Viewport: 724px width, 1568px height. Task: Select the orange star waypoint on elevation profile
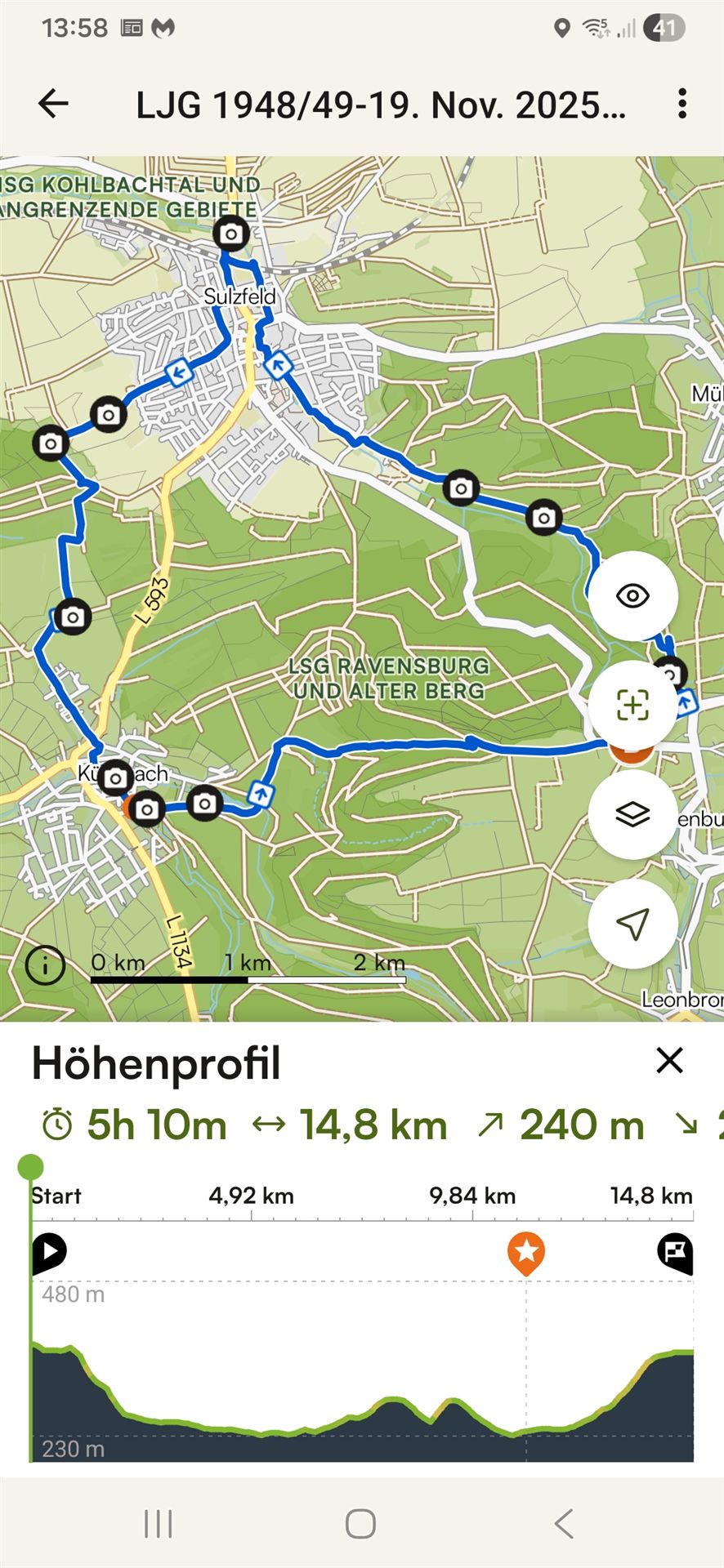tap(526, 1252)
